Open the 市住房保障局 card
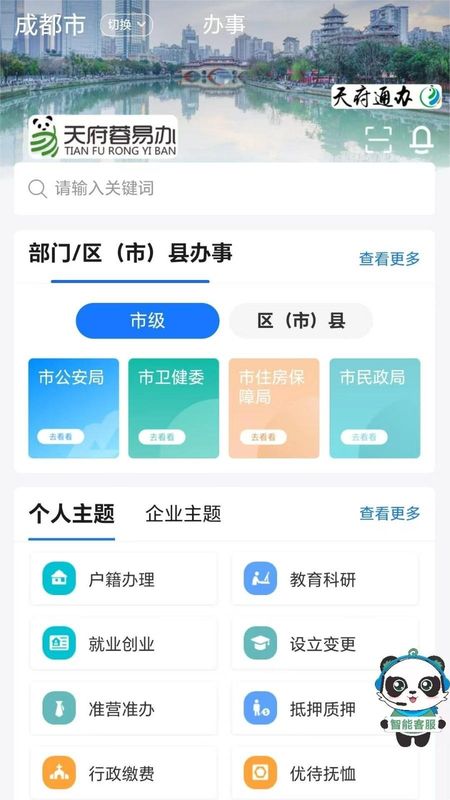 (274, 408)
